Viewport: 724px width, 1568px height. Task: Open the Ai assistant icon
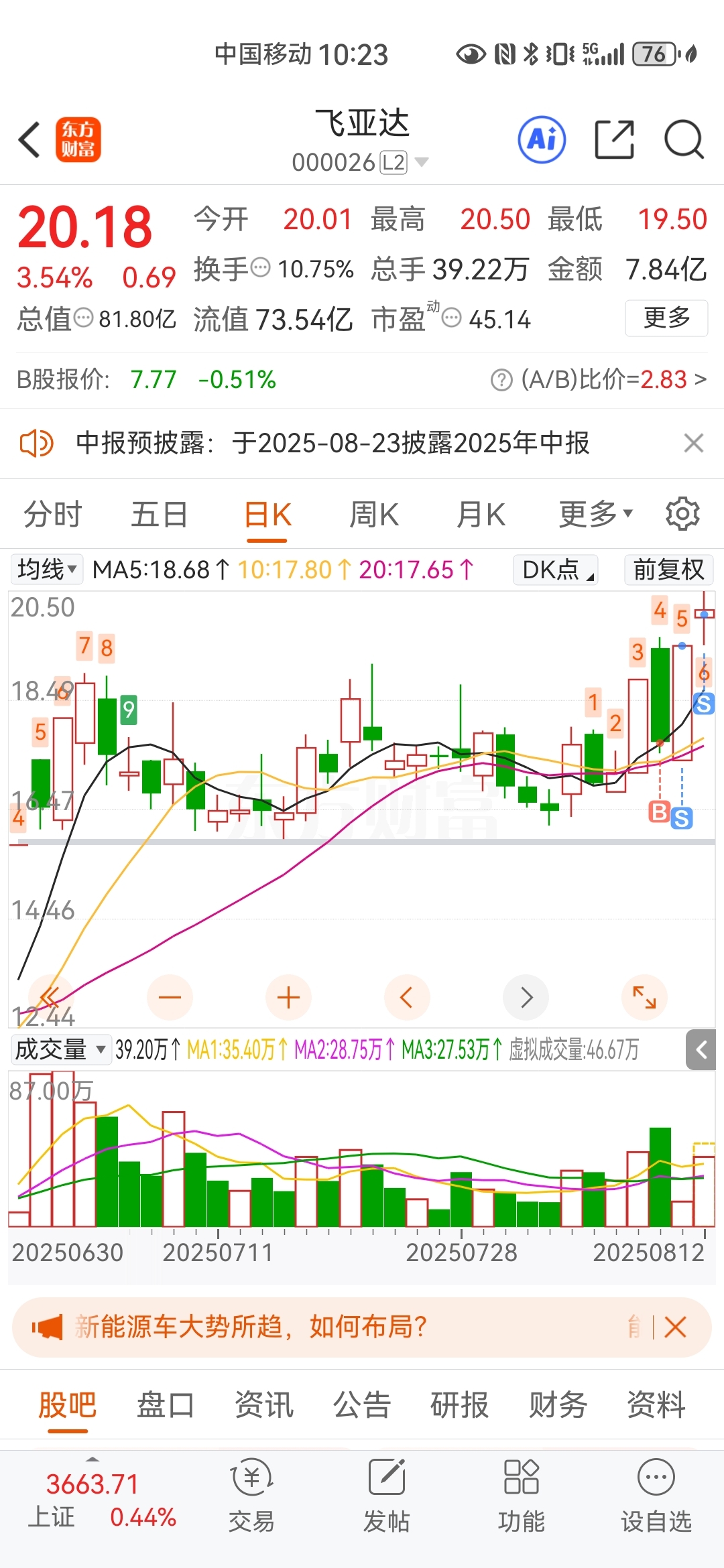542,140
